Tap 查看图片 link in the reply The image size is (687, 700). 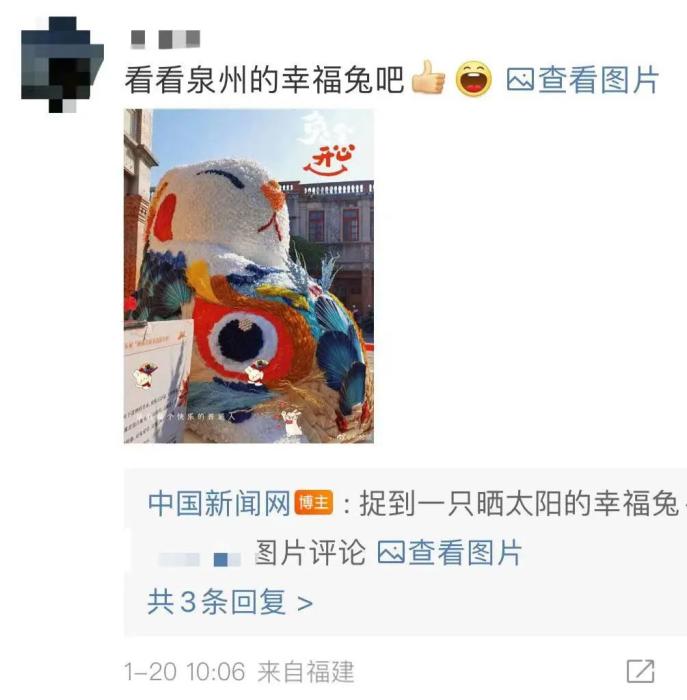tap(450, 552)
